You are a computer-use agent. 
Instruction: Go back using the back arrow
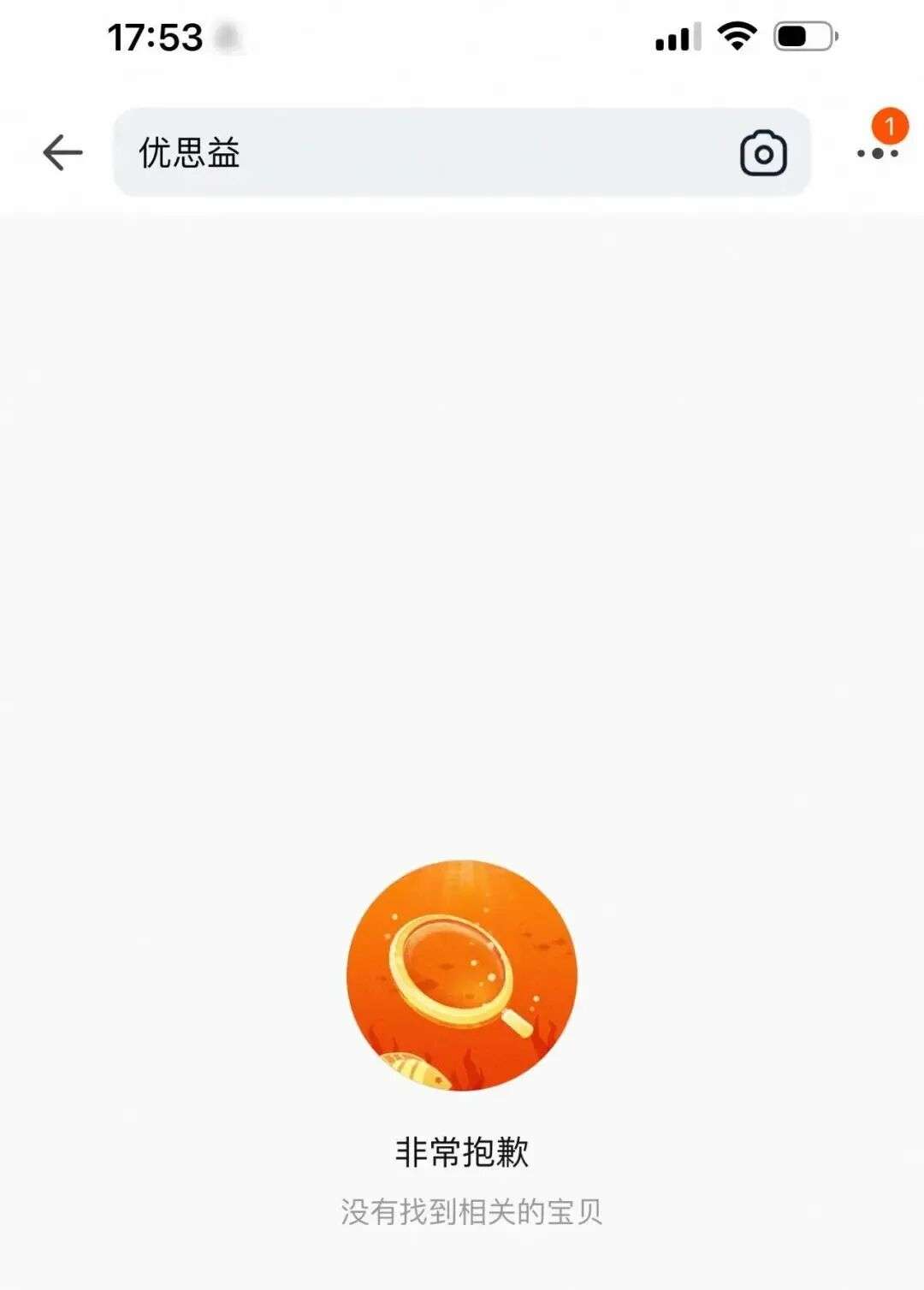62,153
